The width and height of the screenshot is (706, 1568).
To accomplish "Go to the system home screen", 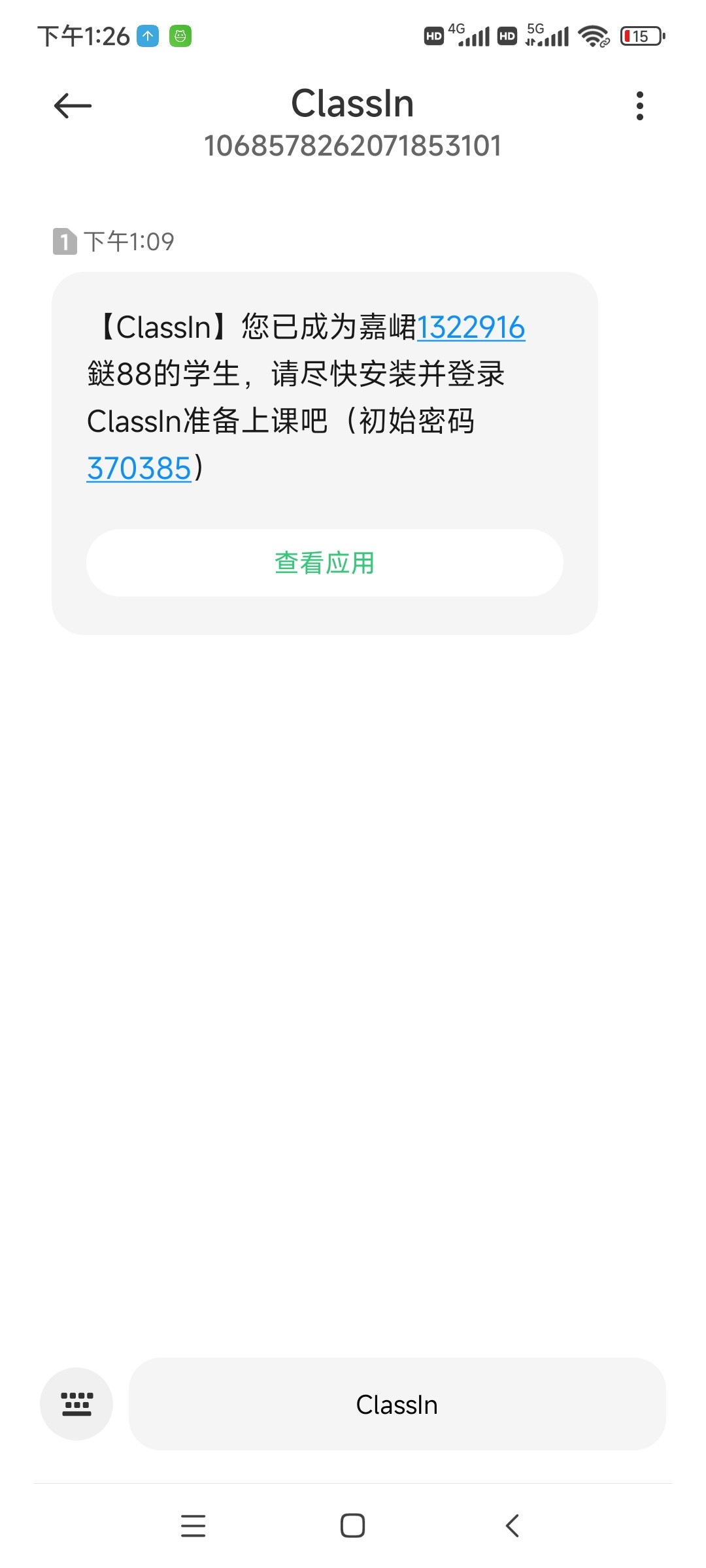I will [352, 1526].
